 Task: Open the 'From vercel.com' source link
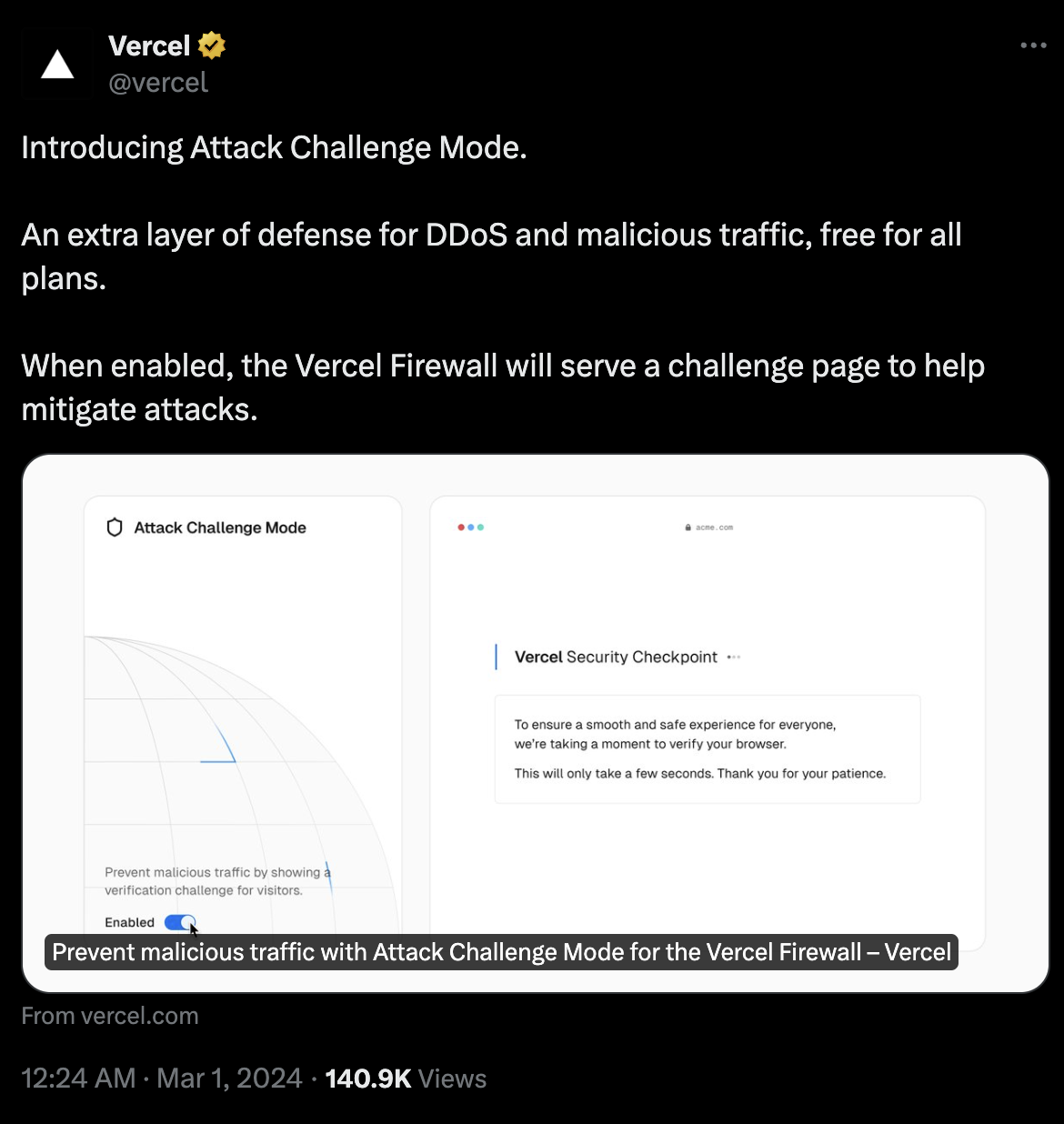pos(110,1016)
